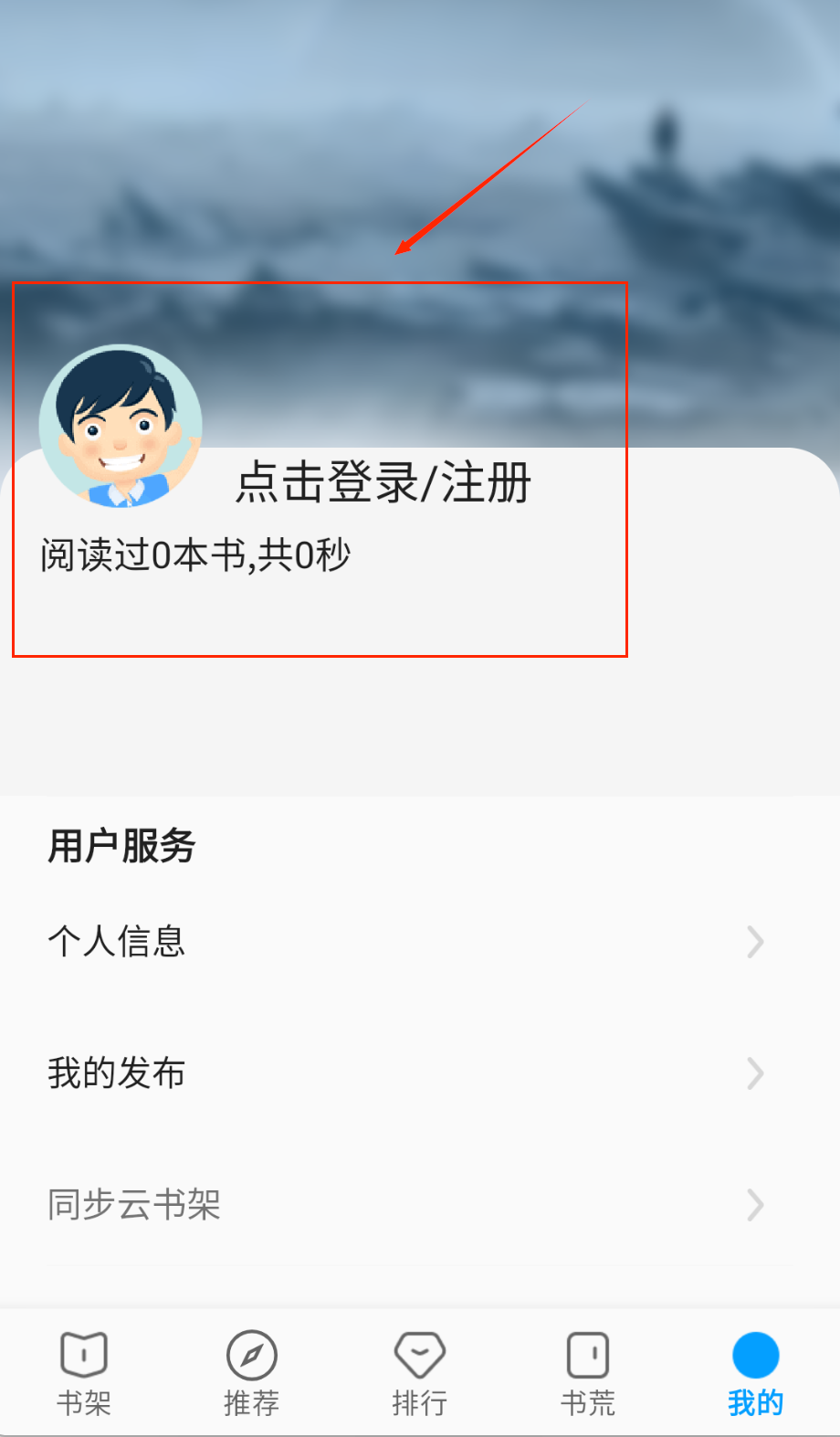
Task: Tap 点击登录/注册 to log in
Action: click(383, 482)
